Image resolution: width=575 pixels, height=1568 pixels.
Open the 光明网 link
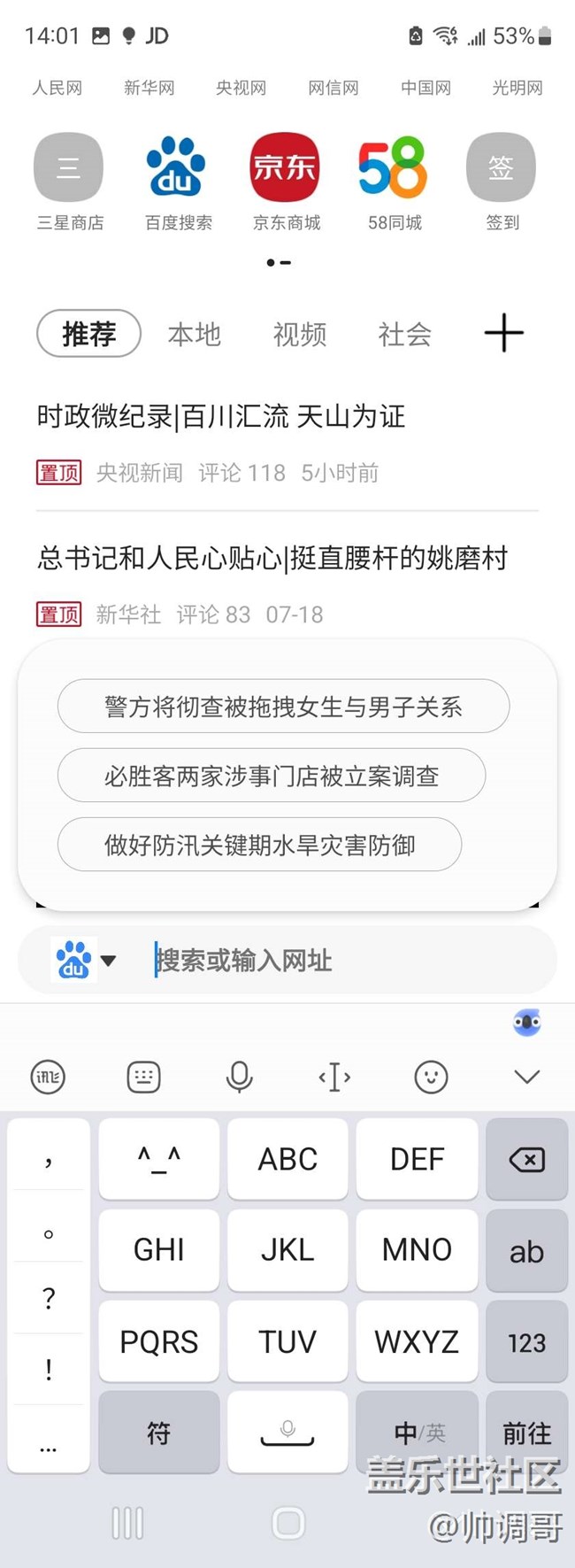coord(517,88)
